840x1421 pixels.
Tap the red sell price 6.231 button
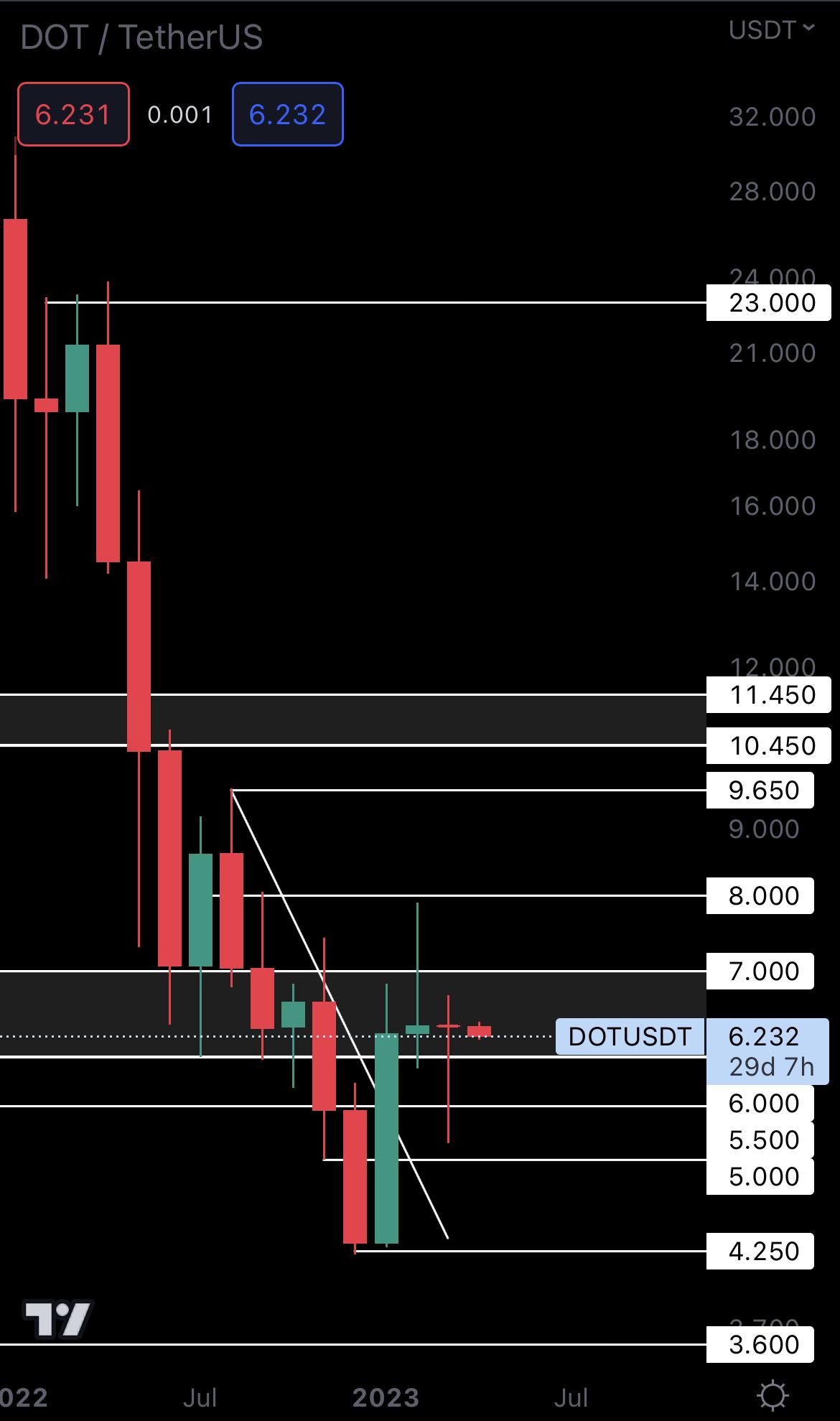[73, 115]
